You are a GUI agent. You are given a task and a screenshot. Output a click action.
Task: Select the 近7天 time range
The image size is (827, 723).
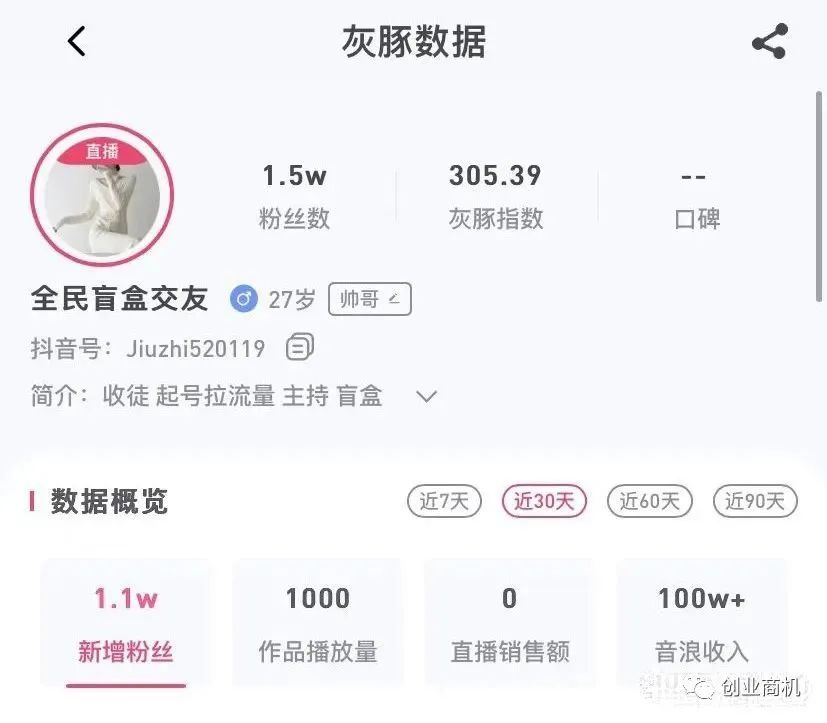444,501
